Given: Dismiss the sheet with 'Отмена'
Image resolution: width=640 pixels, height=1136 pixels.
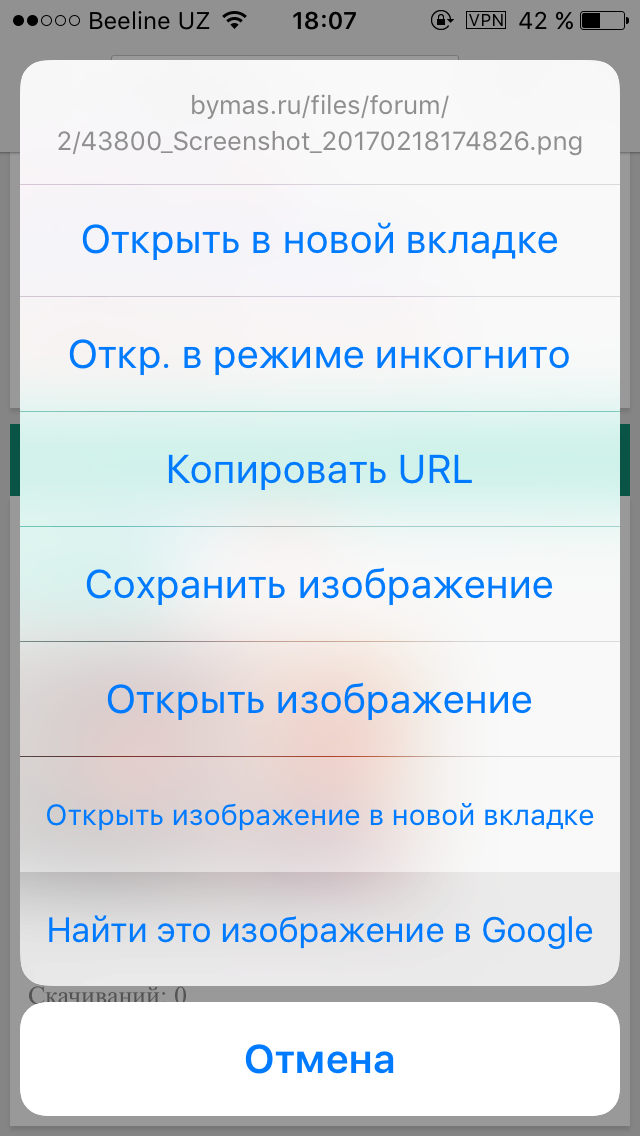Looking at the screenshot, I should pos(320,1060).
